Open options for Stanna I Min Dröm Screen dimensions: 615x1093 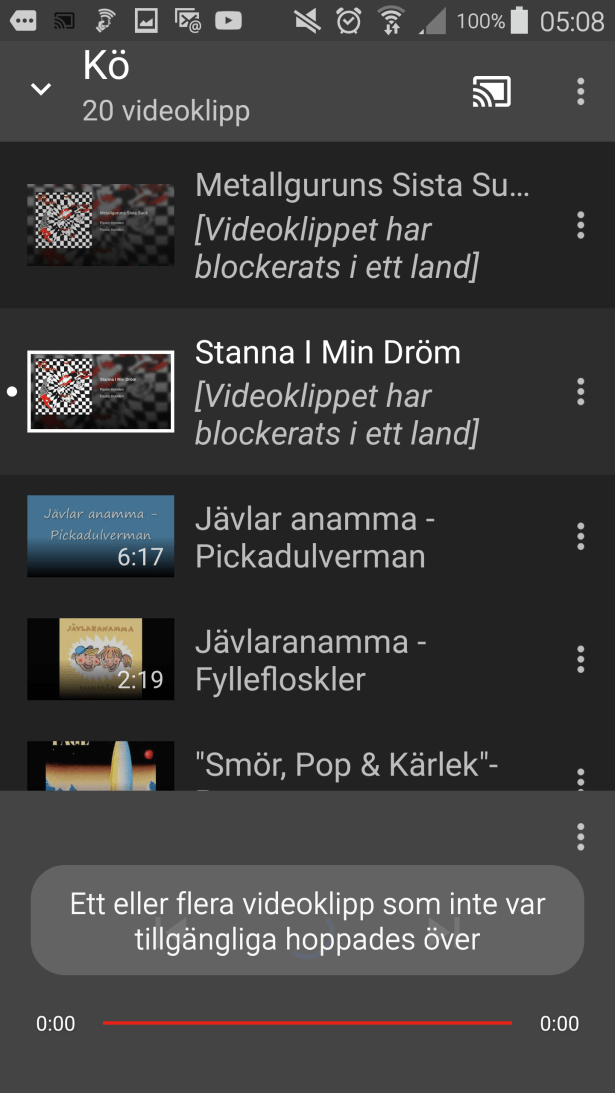click(580, 391)
